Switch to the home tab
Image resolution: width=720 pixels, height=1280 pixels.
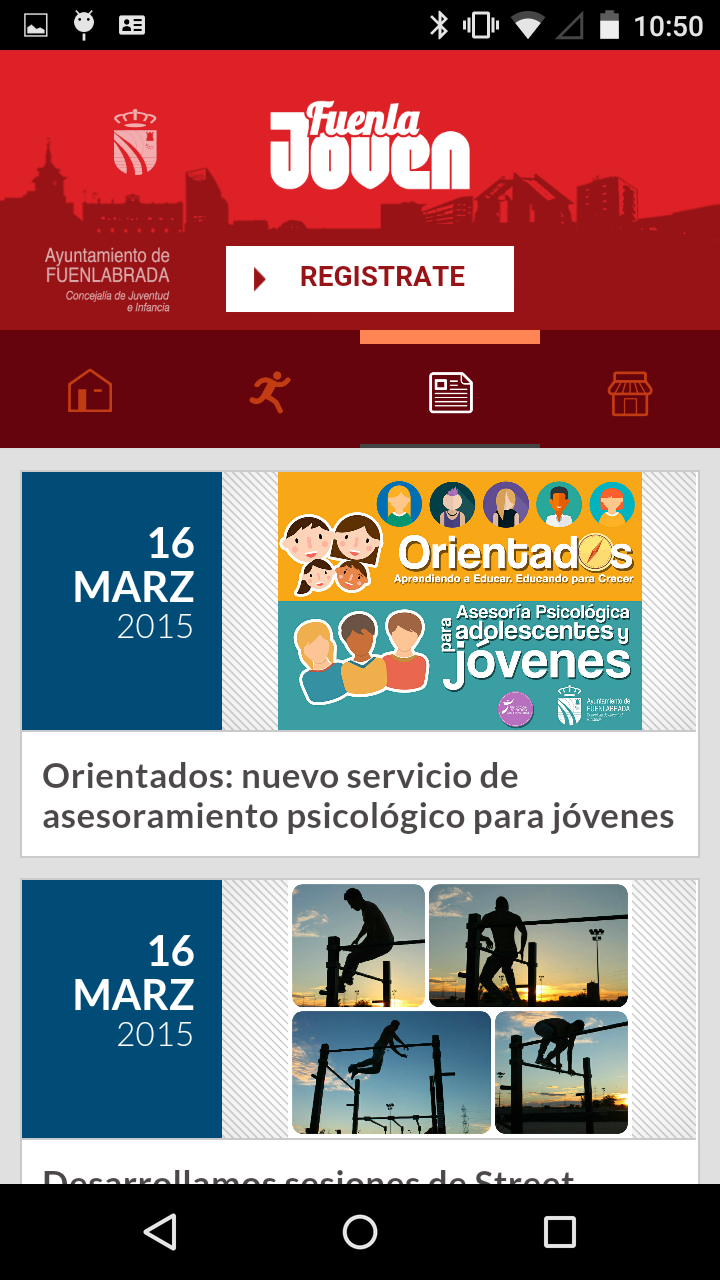90,391
